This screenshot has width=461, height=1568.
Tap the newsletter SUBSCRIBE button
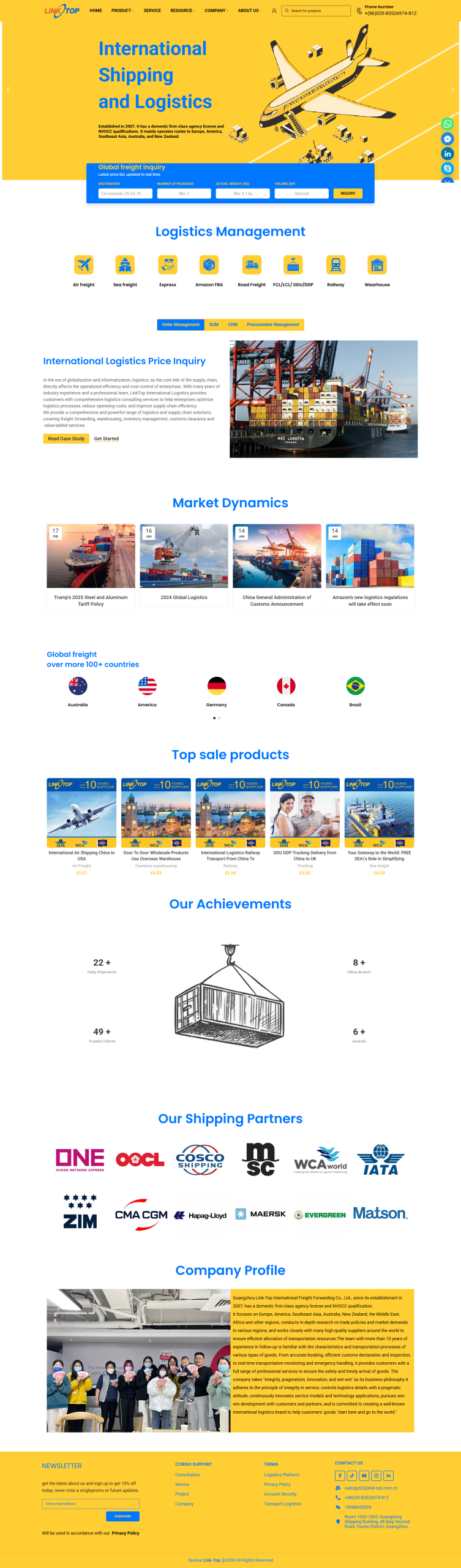click(x=122, y=1516)
